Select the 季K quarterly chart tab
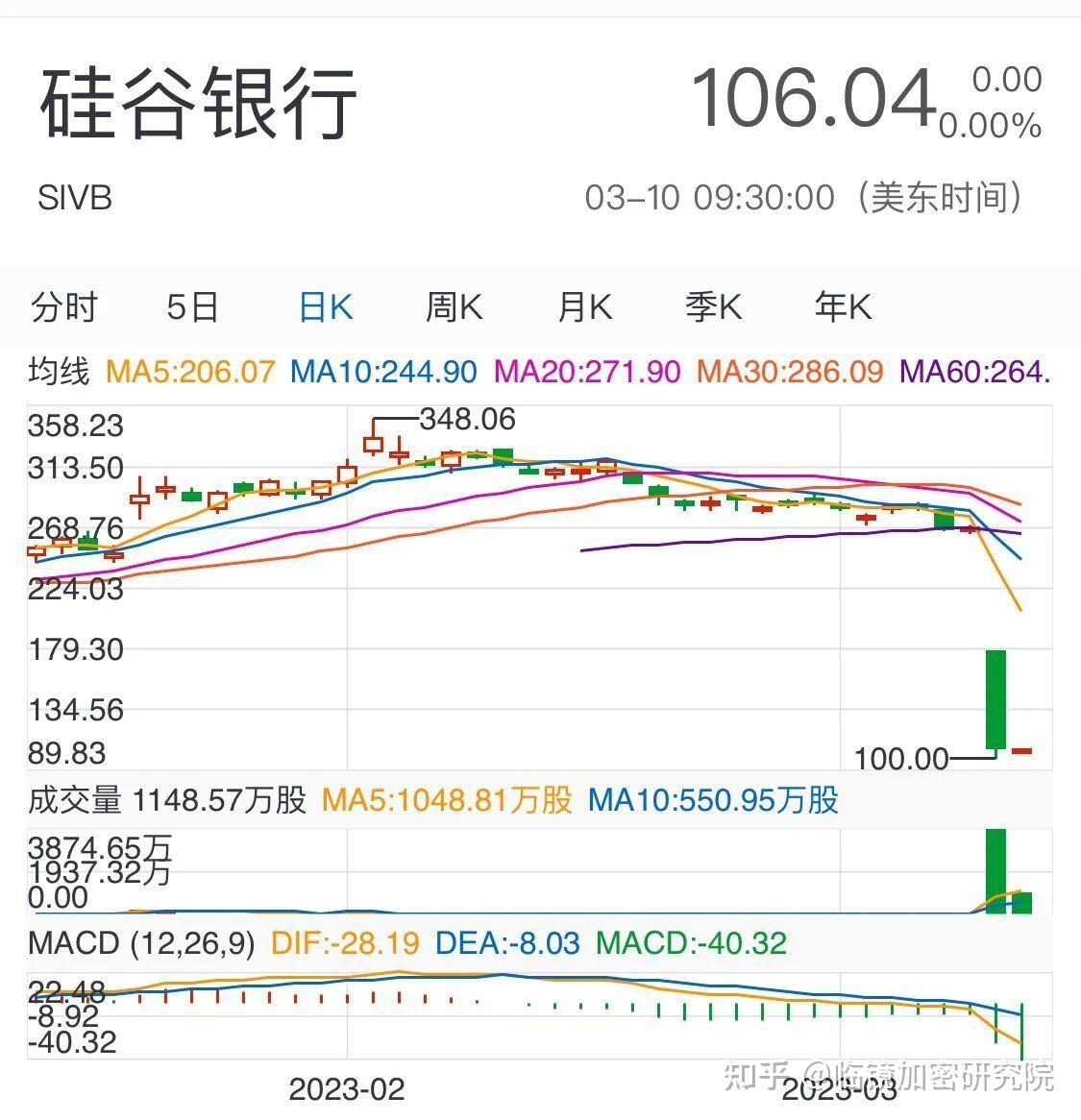This screenshot has height=1120, width=1081. click(712, 307)
